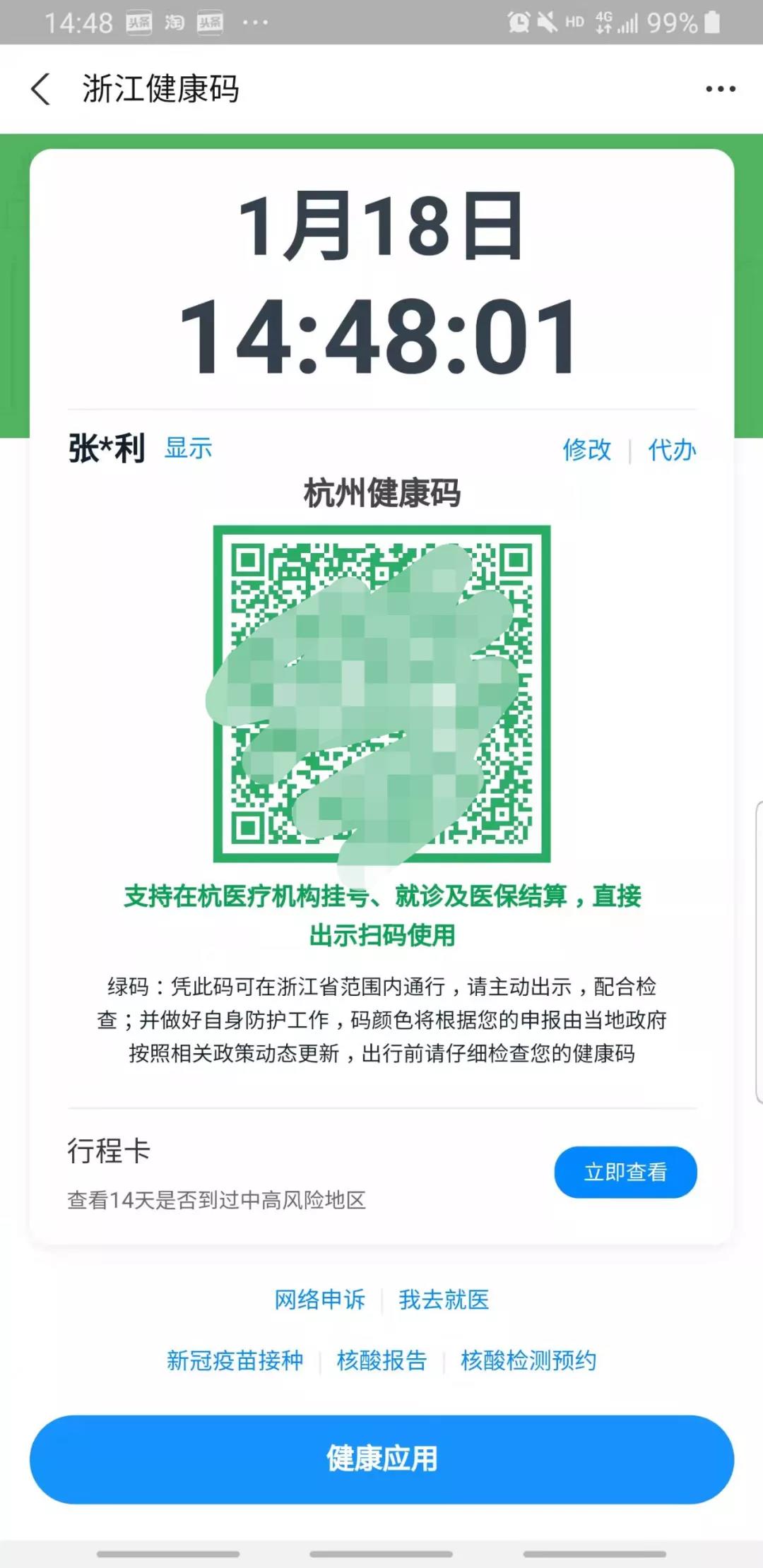Tap 修改 to edit personal info
763x1568 pixels.
pyautogui.click(x=586, y=449)
